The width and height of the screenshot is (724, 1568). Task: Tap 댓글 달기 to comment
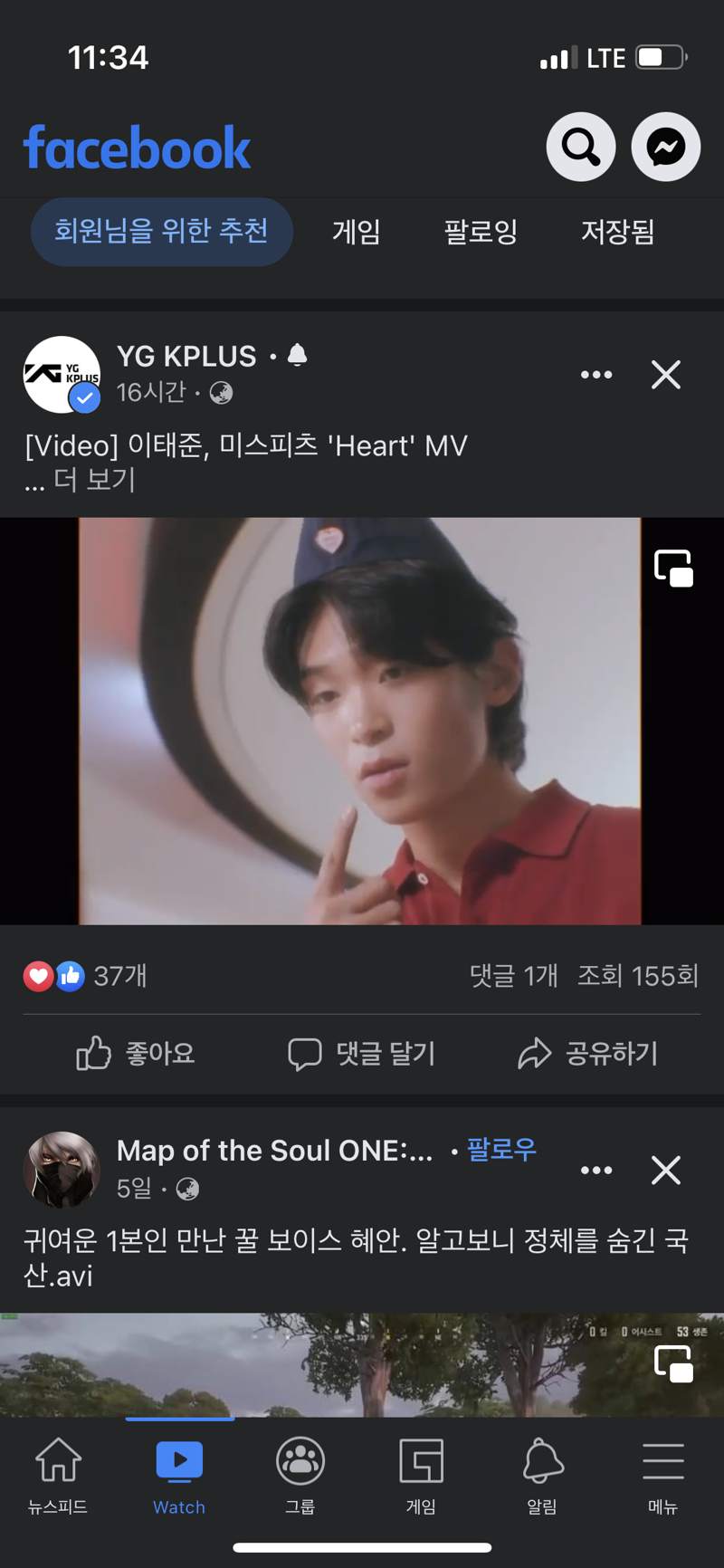pos(362,1054)
